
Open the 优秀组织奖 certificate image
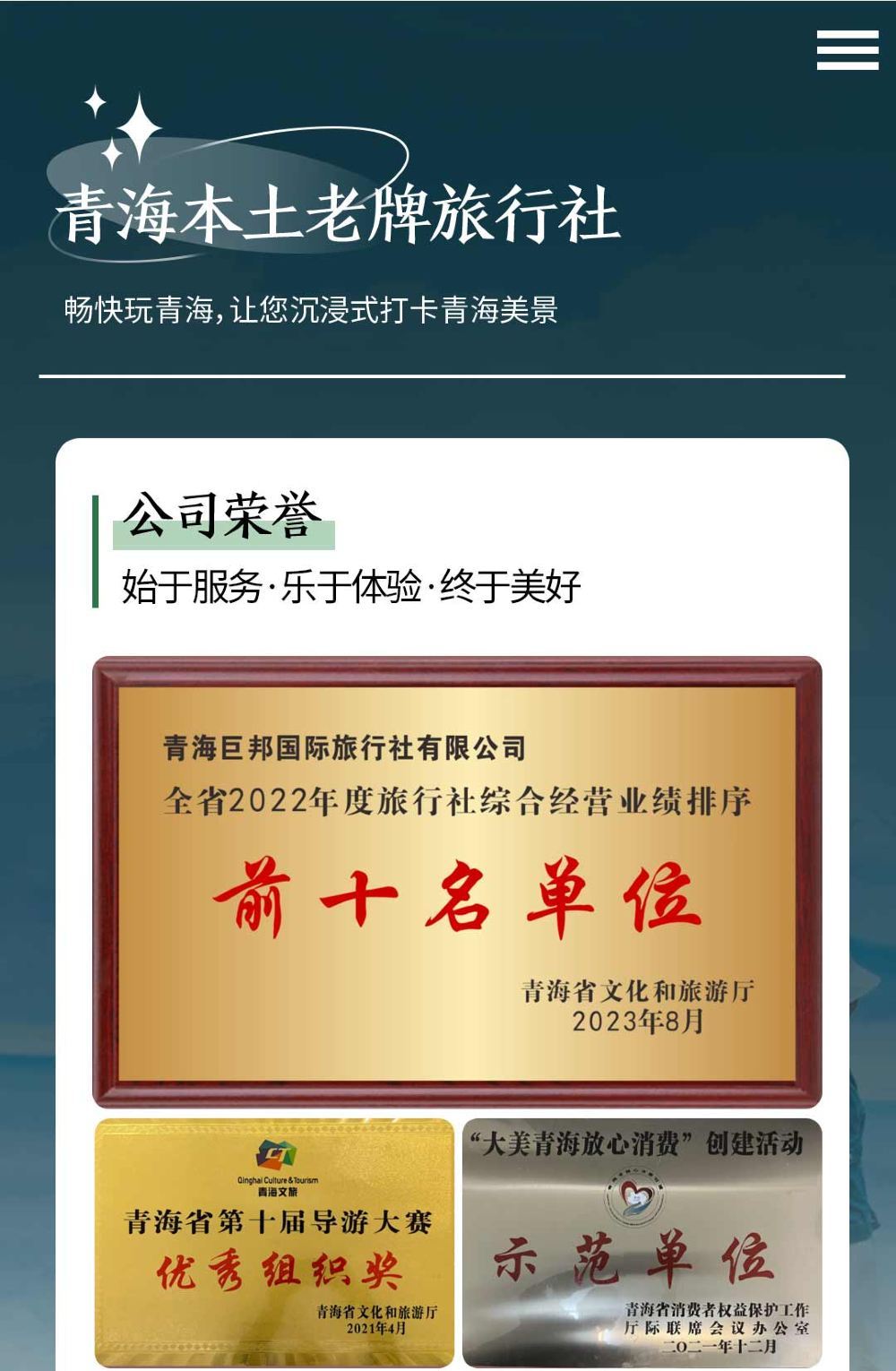[x=275, y=1243]
